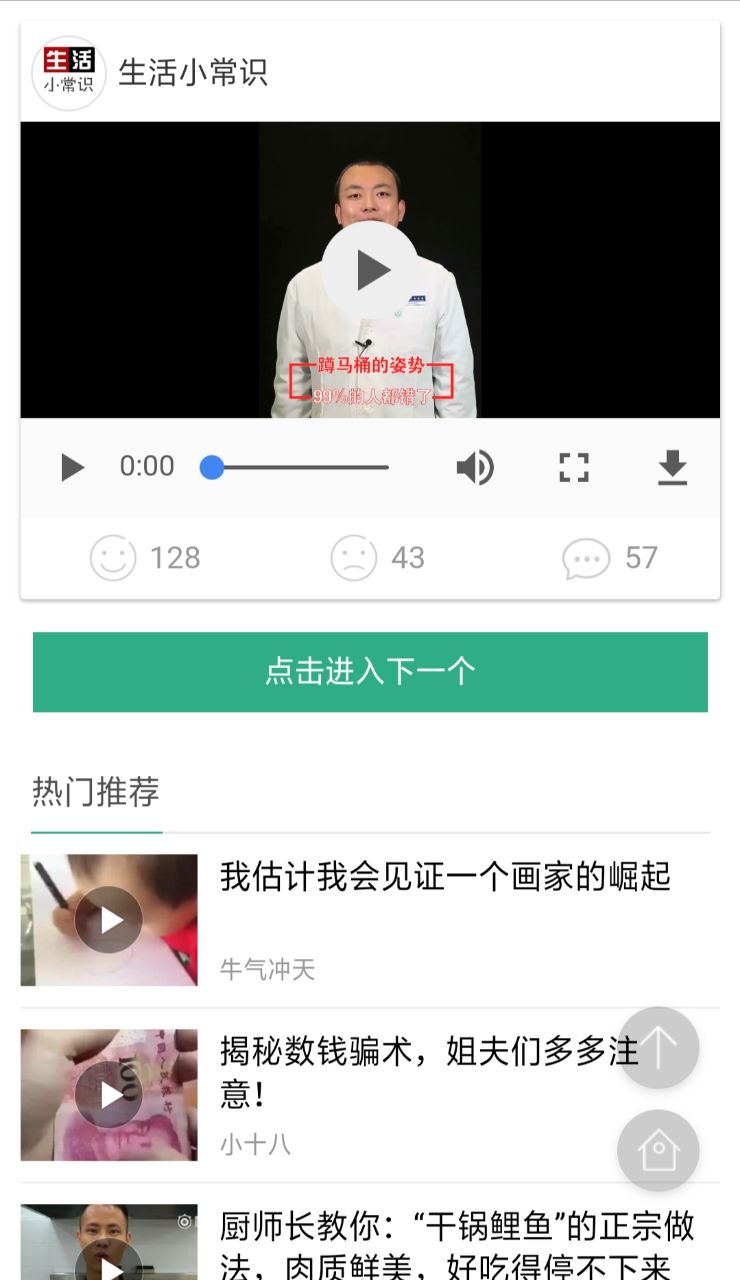740x1280 pixels.
Task: Open video 我估计我会见证一个画家的崛起
Action: (x=444, y=877)
